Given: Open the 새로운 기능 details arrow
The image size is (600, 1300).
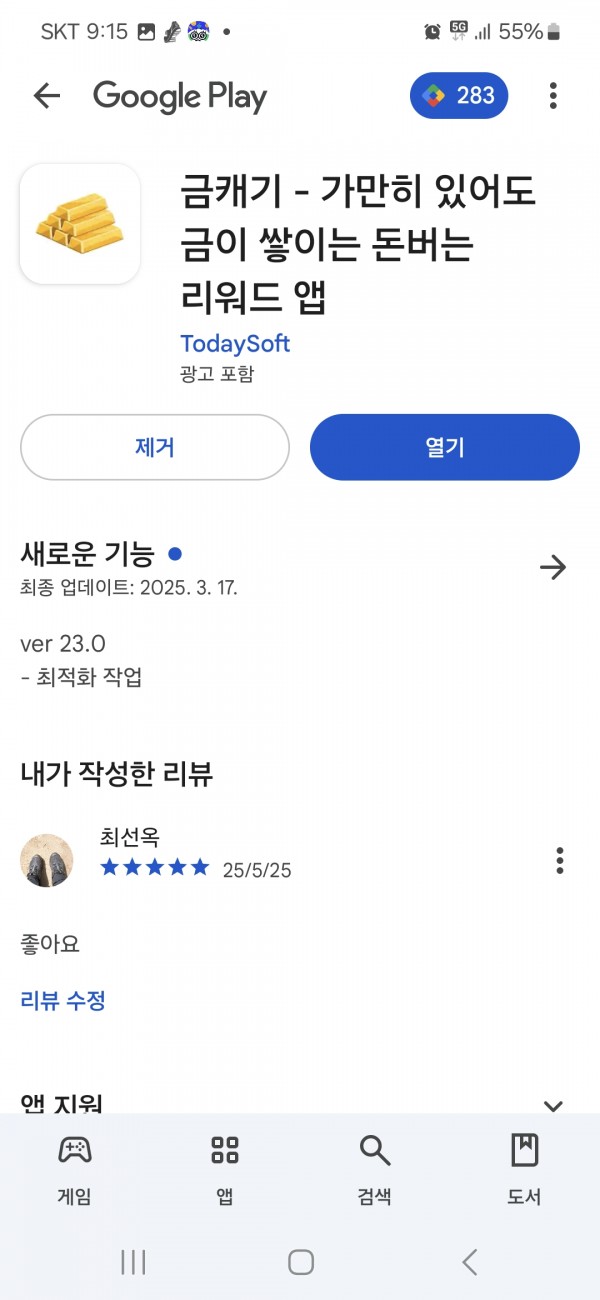Looking at the screenshot, I should tap(553, 568).
